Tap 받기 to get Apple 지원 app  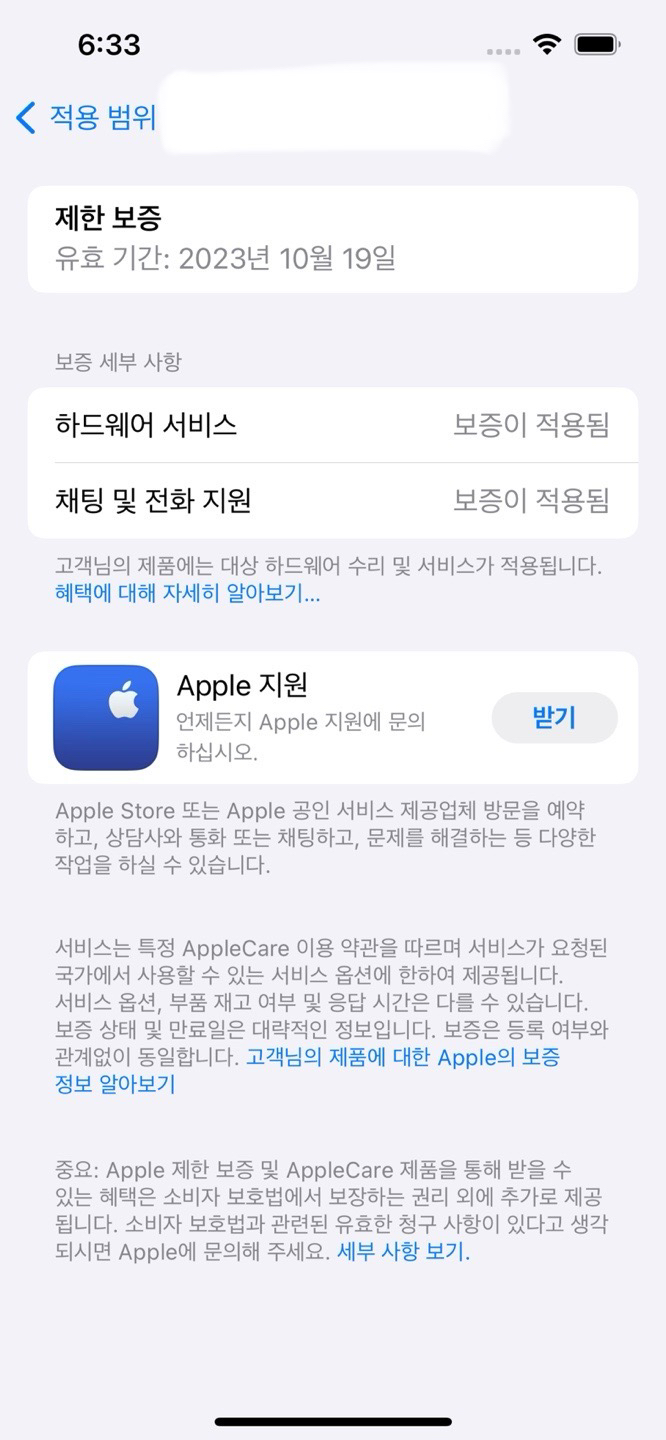tap(554, 717)
